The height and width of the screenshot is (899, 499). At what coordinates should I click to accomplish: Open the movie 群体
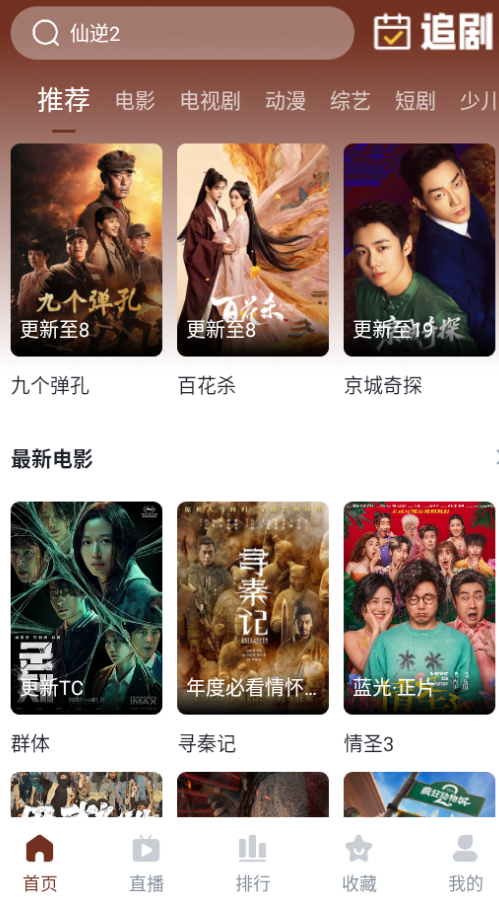pos(87,608)
